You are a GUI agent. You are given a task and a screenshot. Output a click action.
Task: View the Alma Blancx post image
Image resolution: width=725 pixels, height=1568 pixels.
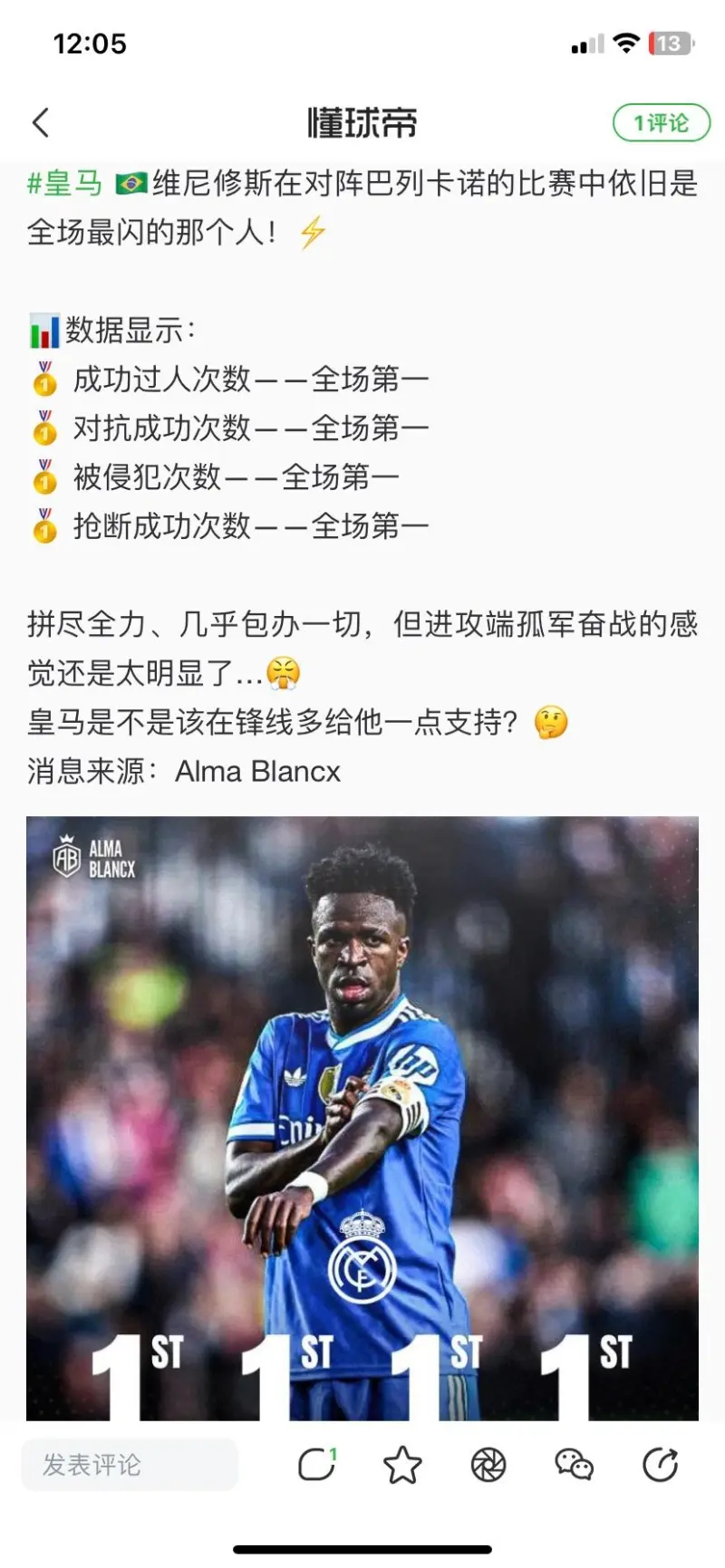362,1118
